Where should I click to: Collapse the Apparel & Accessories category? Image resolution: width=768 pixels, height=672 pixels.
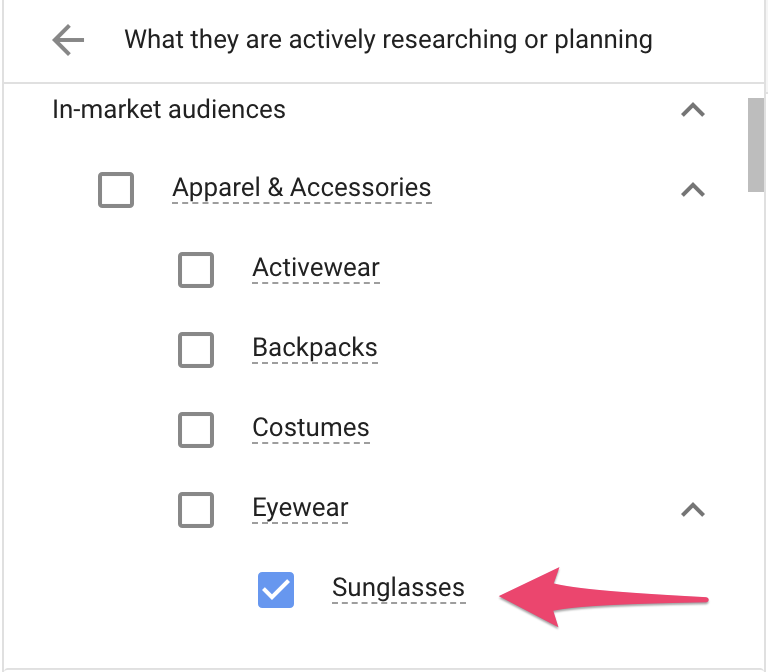693,189
